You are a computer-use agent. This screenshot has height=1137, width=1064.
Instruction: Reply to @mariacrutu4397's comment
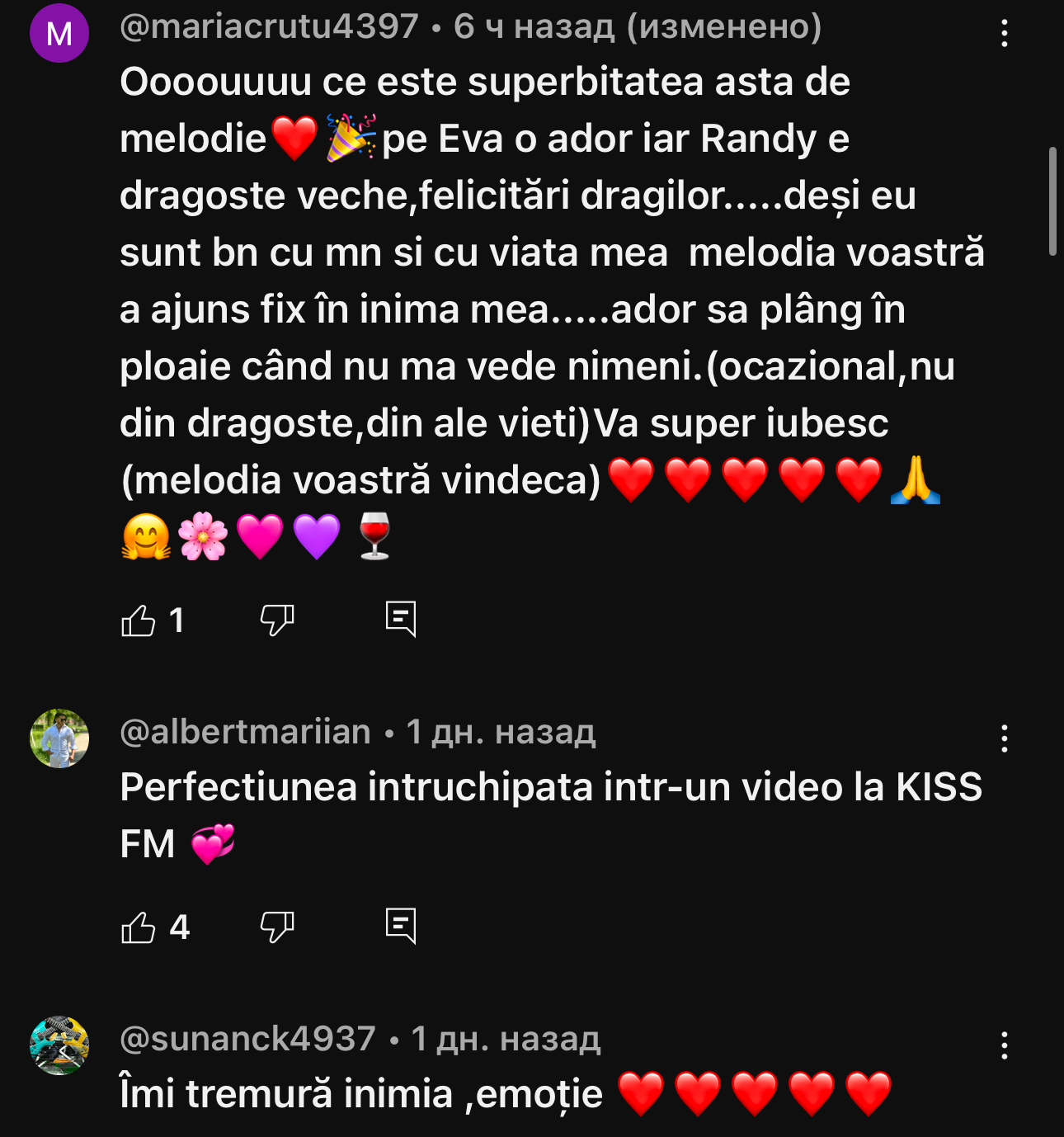(x=401, y=619)
